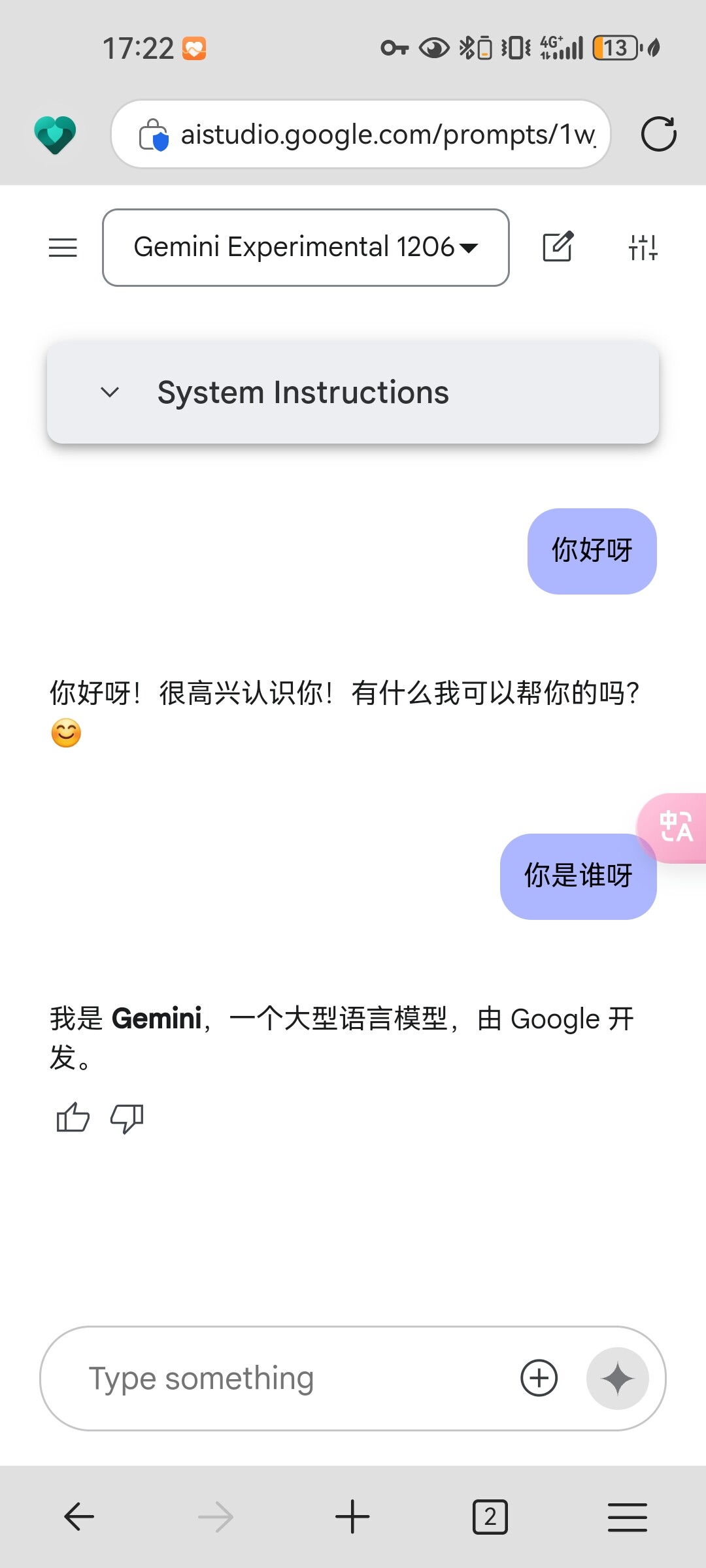Open a new browser tab with the plus
Screen dimensions: 706x1568
[x=352, y=1516]
